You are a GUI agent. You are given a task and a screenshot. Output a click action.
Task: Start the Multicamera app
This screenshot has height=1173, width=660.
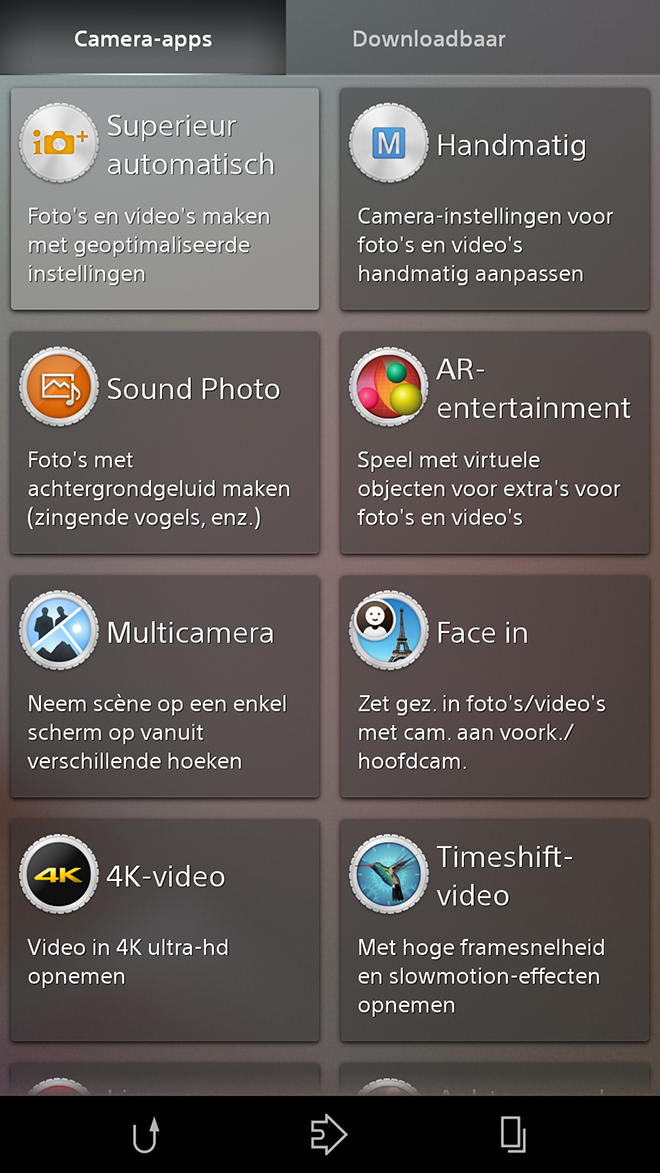click(165, 686)
